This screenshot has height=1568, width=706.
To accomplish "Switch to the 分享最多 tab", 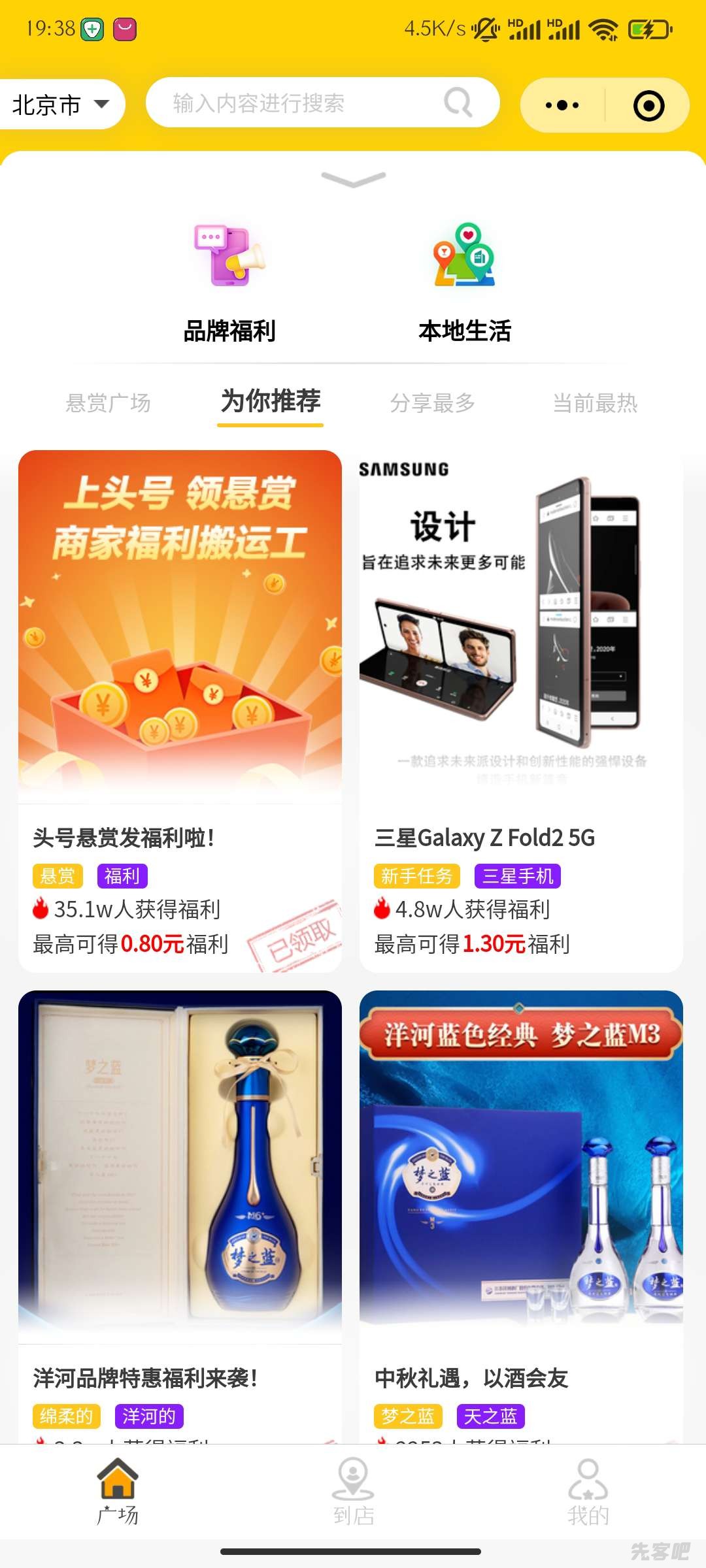I will pos(432,403).
